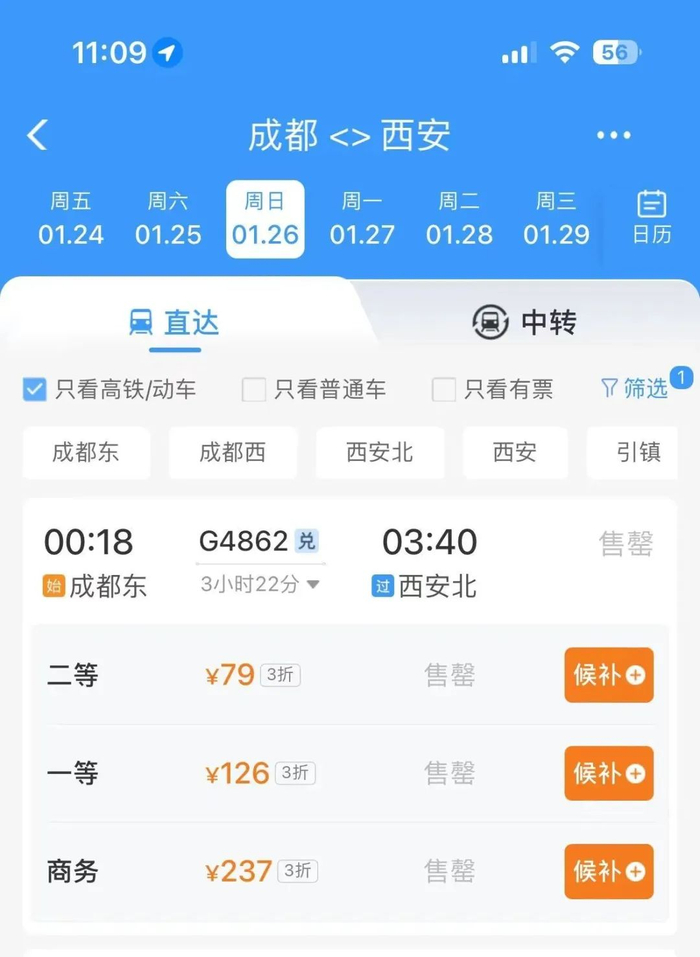Request 候补 for 商务 seat
Screen dimensions: 700x957
coord(608,871)
